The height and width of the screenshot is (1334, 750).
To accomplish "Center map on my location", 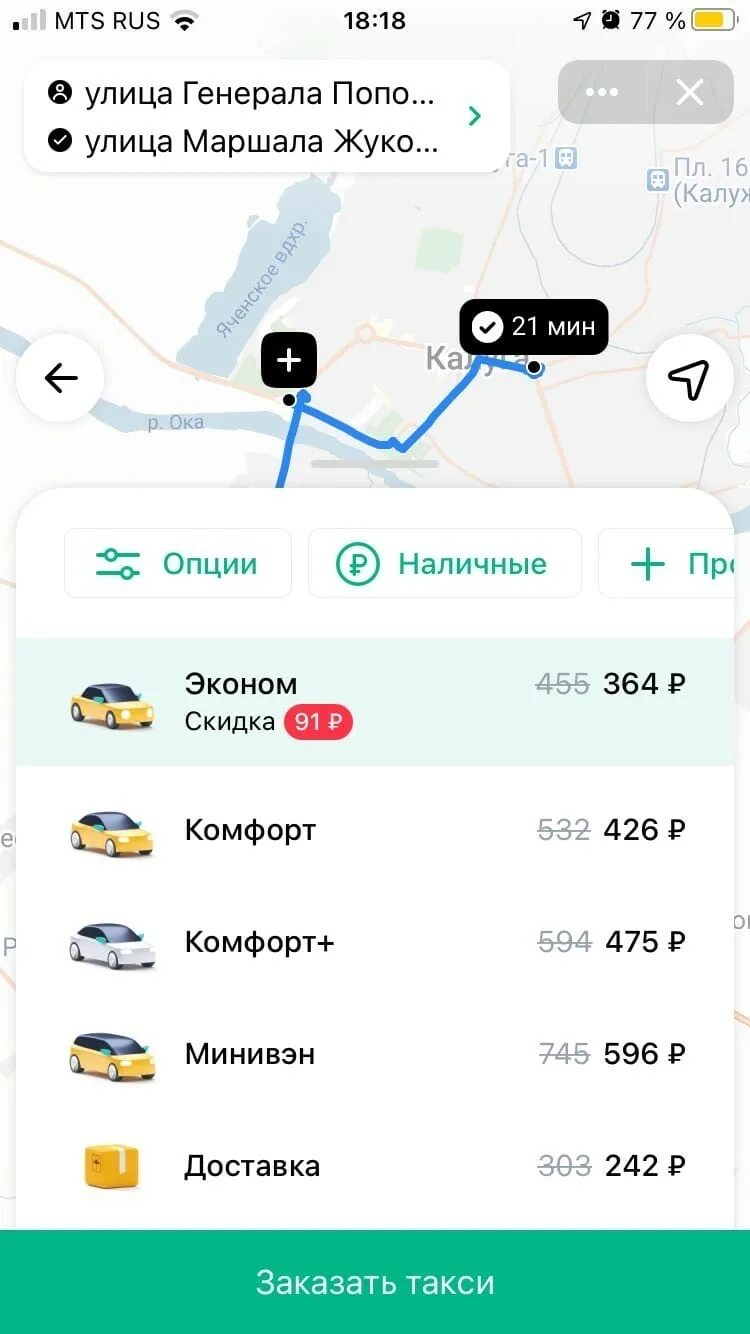I will coord(689,378).
